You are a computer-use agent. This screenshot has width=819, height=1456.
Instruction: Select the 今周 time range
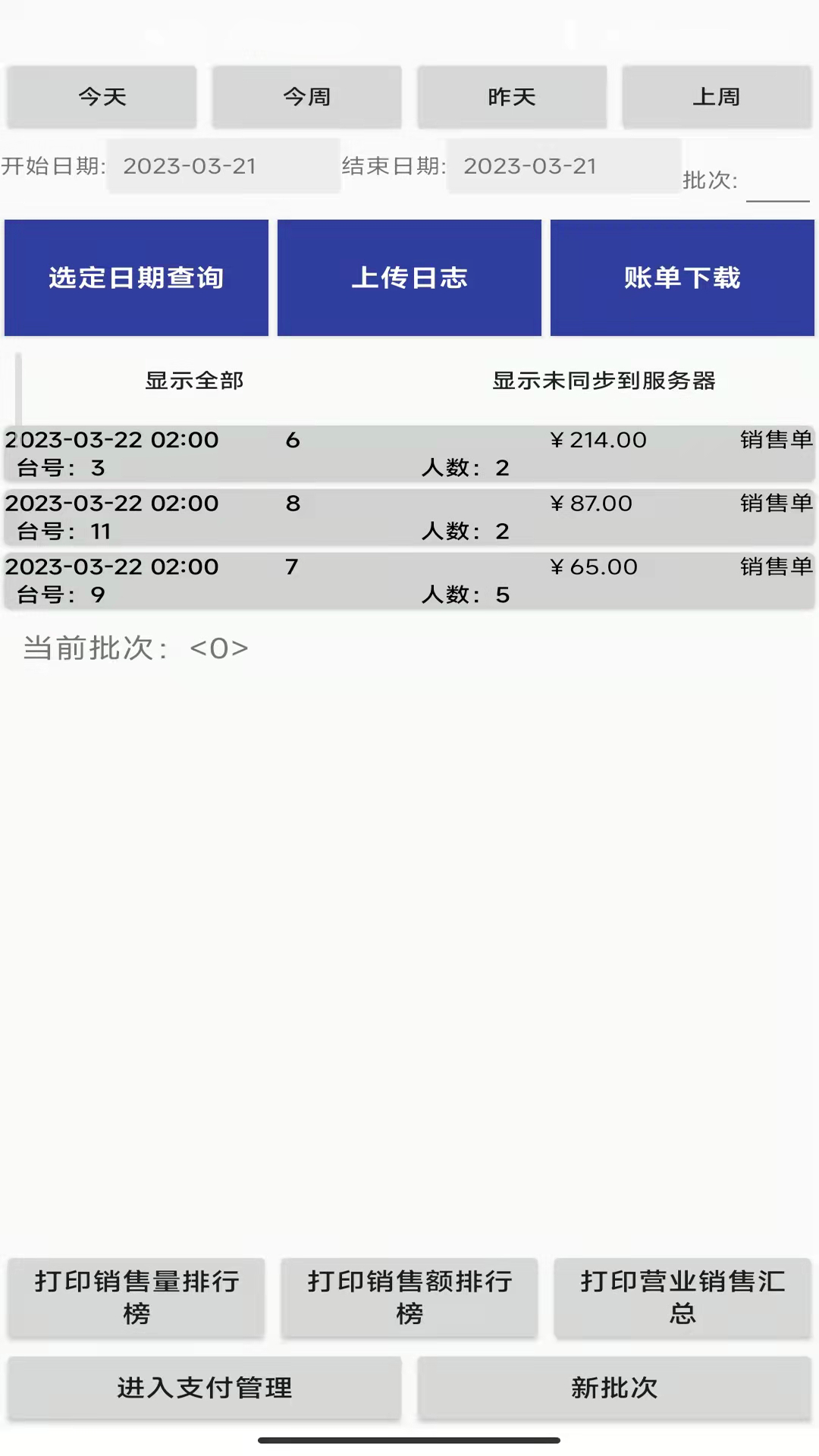[307, 96]
